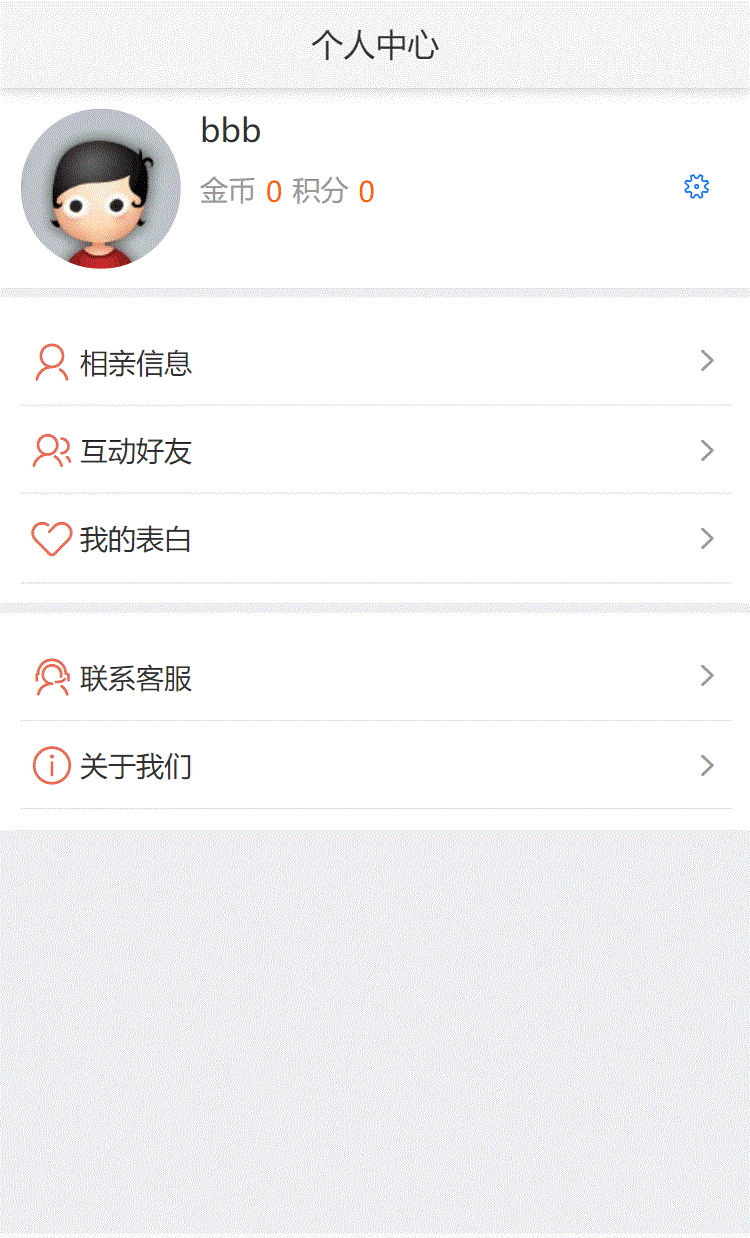Tap the bbb profile avatar

[100, 189]
